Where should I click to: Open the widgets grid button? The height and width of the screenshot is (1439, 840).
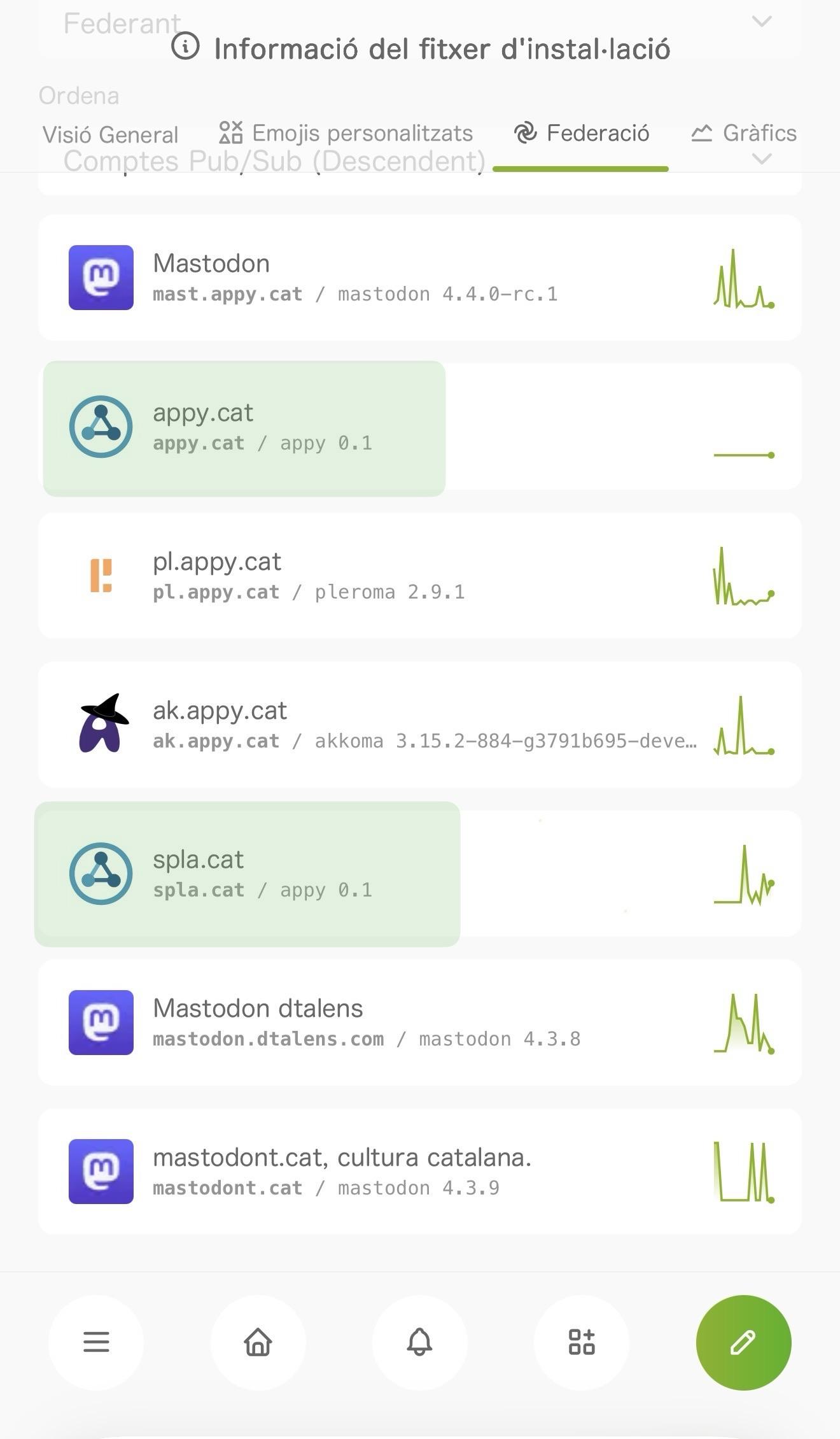582,1342
